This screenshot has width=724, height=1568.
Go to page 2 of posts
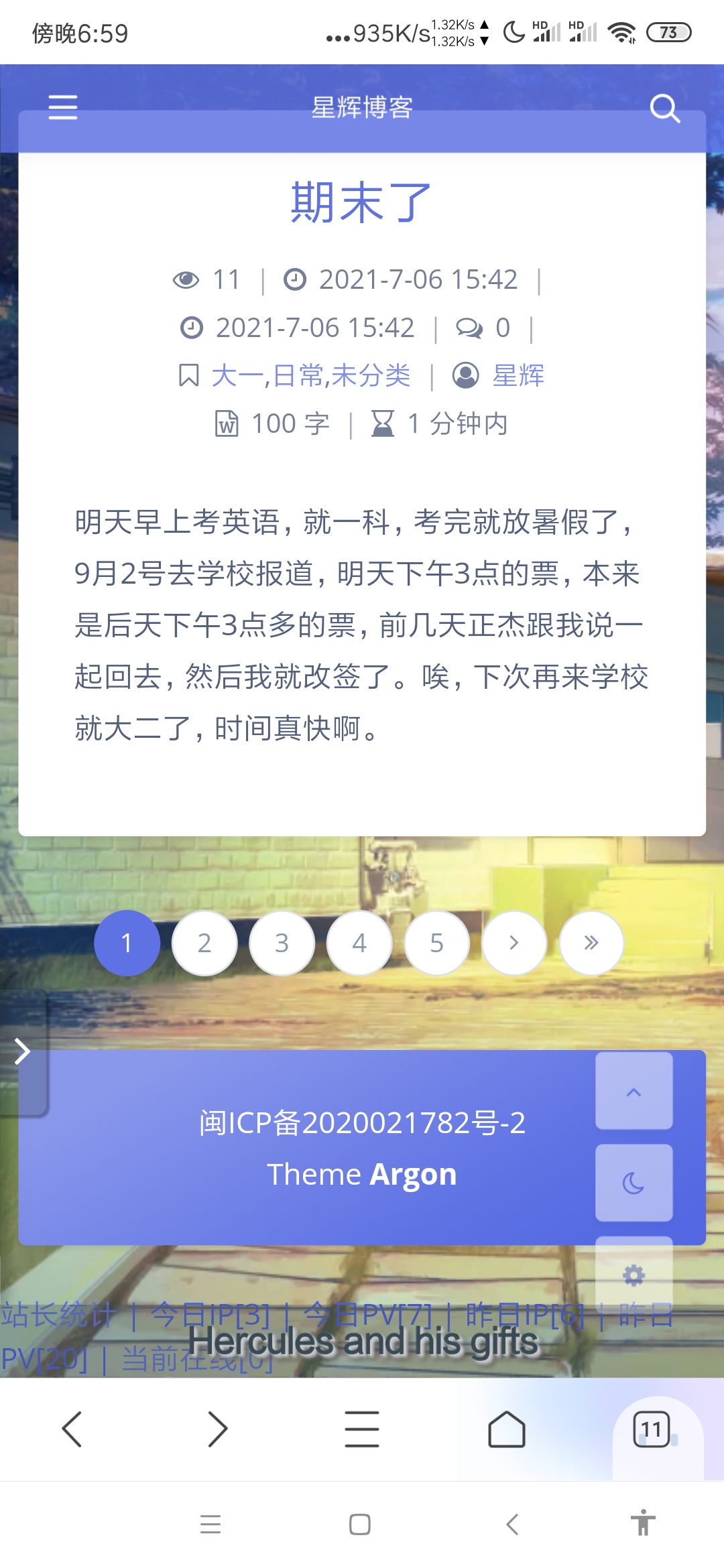tap(204, 943)
